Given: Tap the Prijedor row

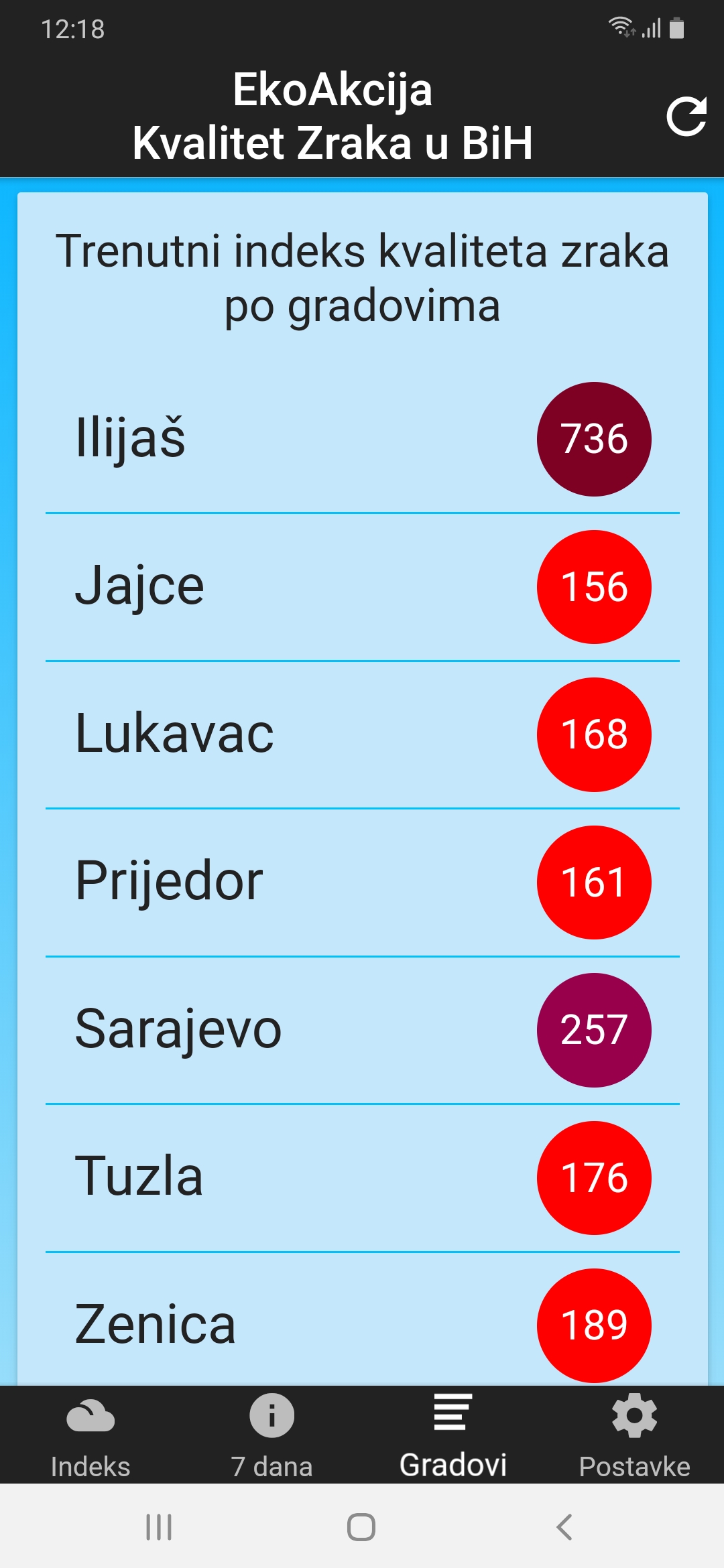Looking at the screenshot, I should (363, 882).
